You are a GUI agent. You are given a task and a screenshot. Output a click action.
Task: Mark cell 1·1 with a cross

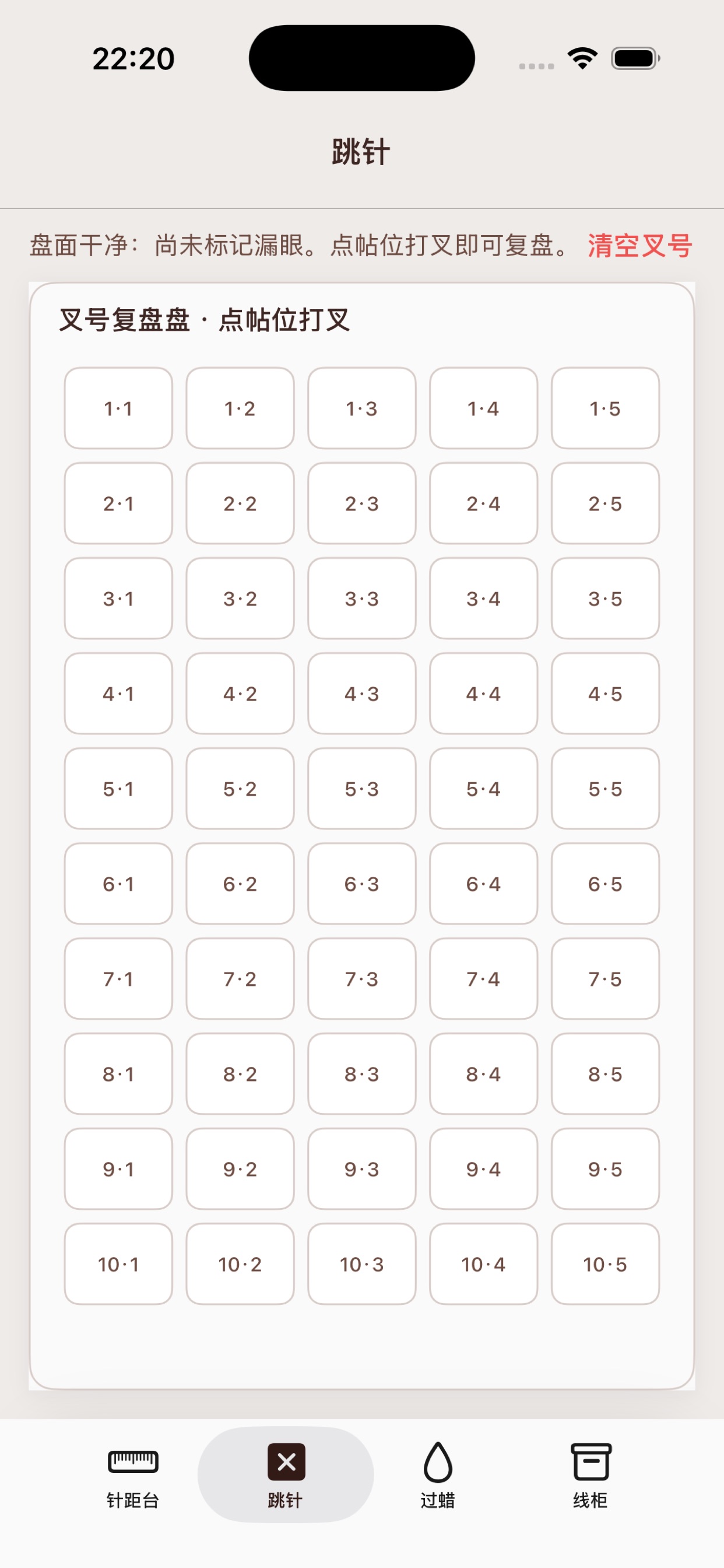[119, 408]
